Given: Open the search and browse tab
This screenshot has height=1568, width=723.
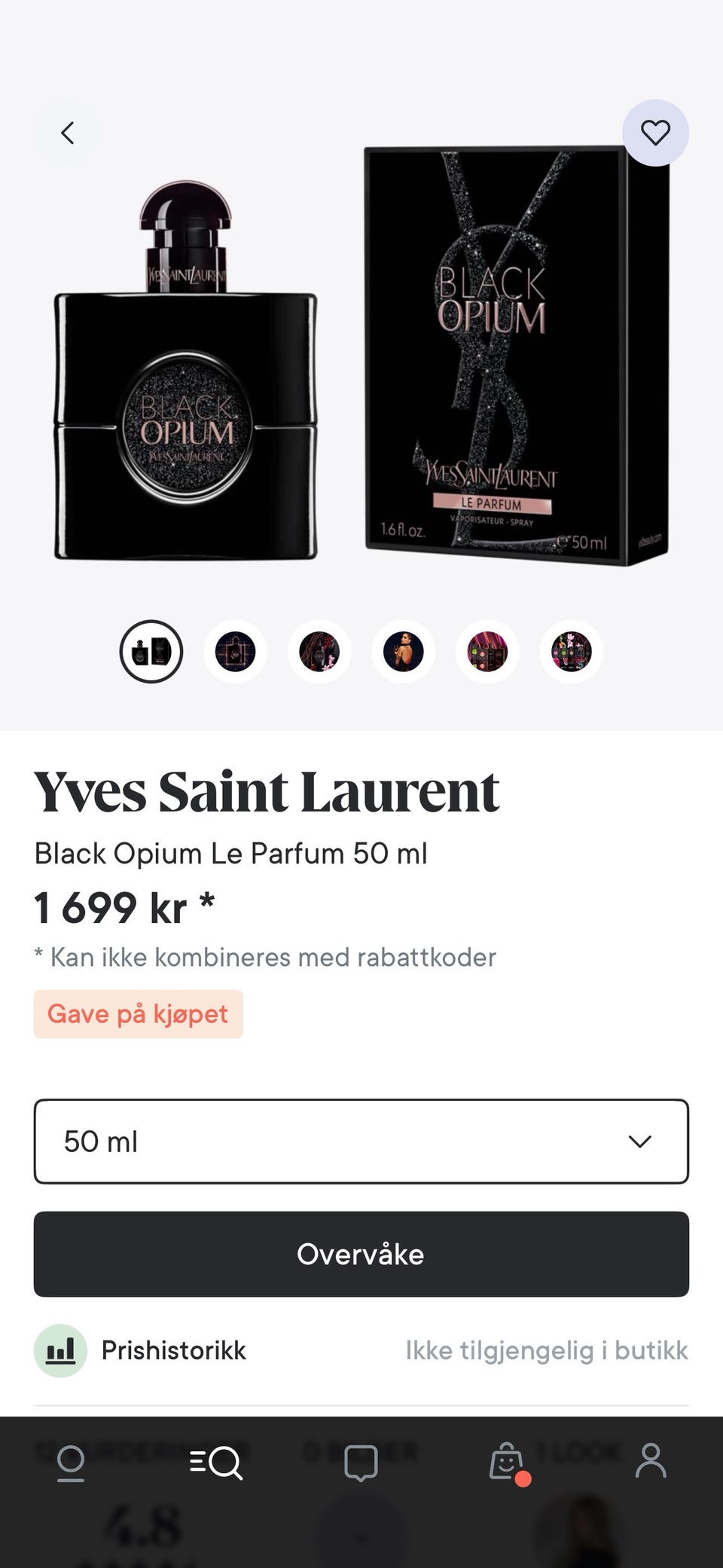Looking at the screenshot, I should [x=216, y=1463].
